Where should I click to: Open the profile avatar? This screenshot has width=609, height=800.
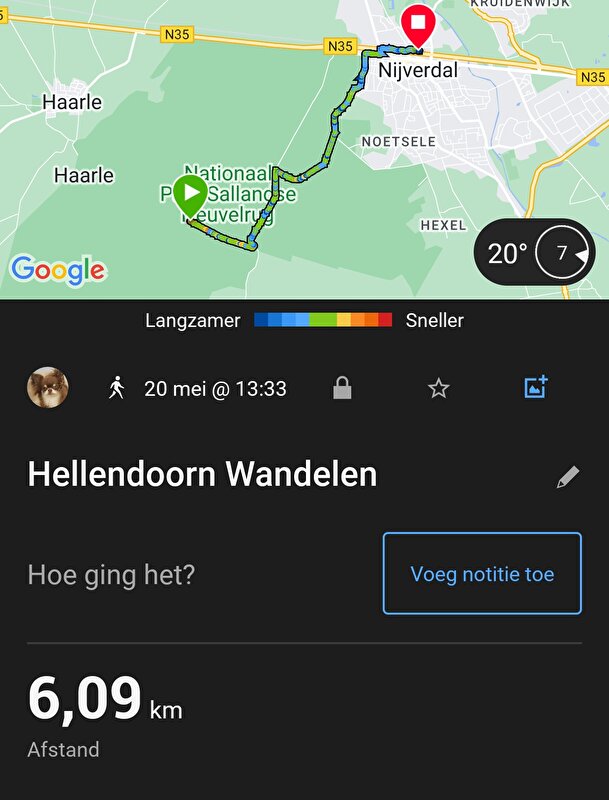pos(48,388)
